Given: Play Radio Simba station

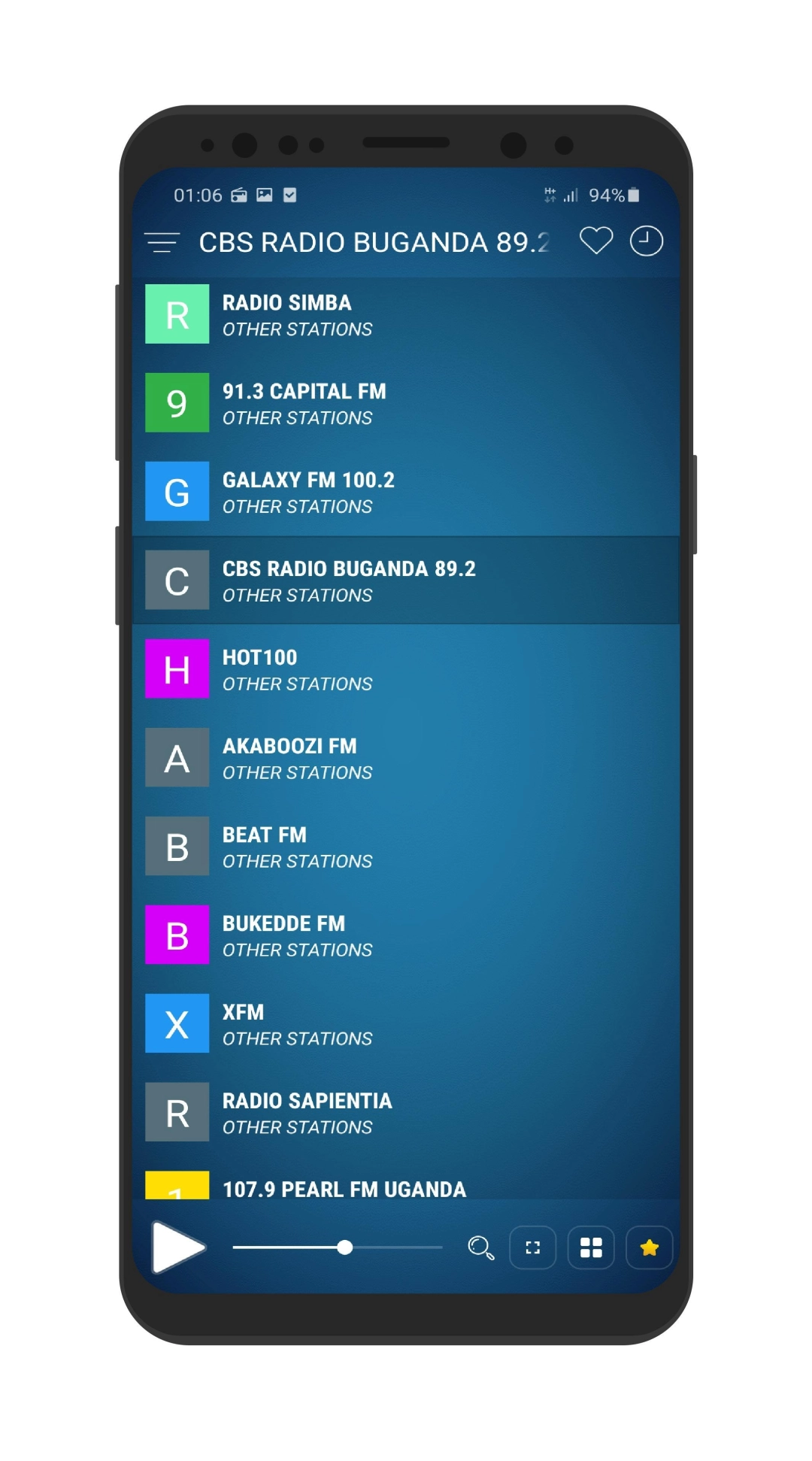Looking at the screenshot, I should (406, 315).
